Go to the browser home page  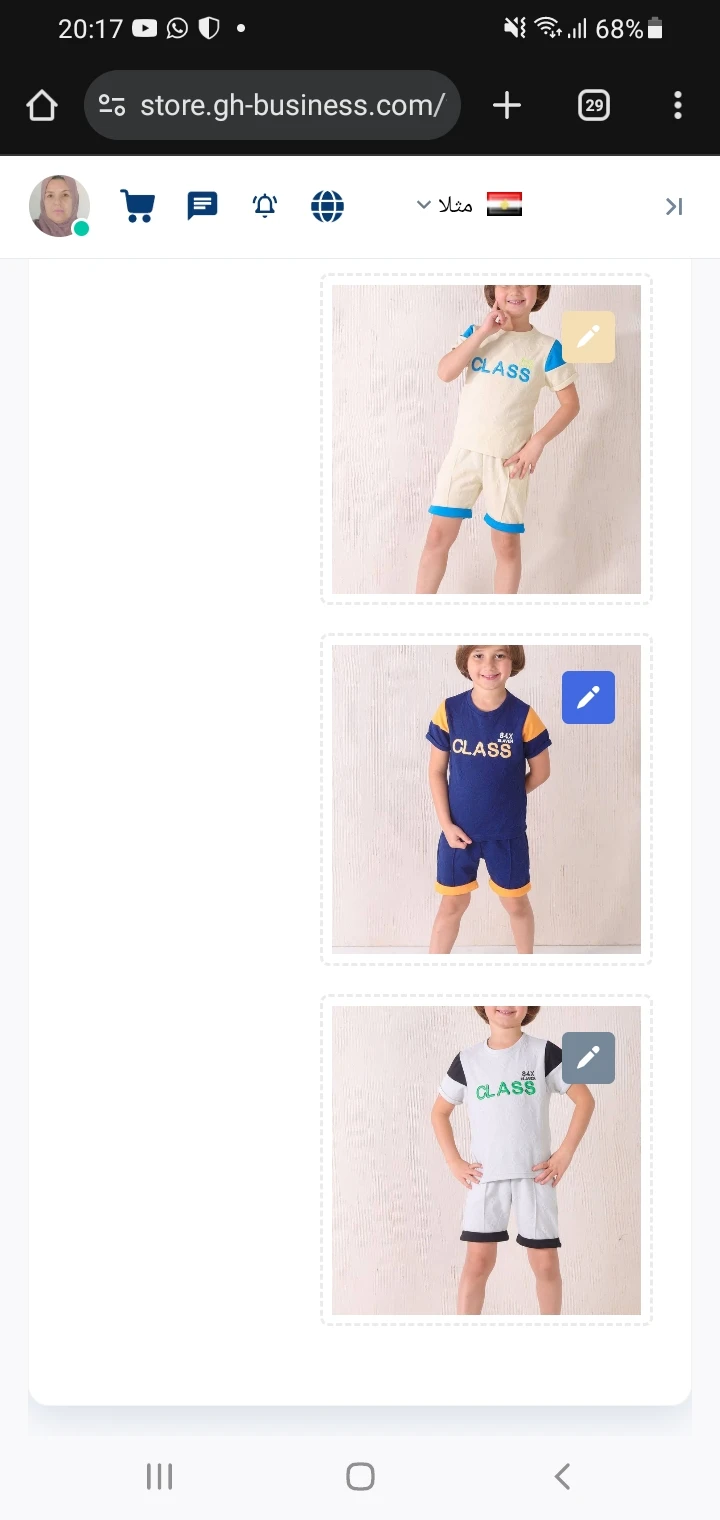point(42,105)
